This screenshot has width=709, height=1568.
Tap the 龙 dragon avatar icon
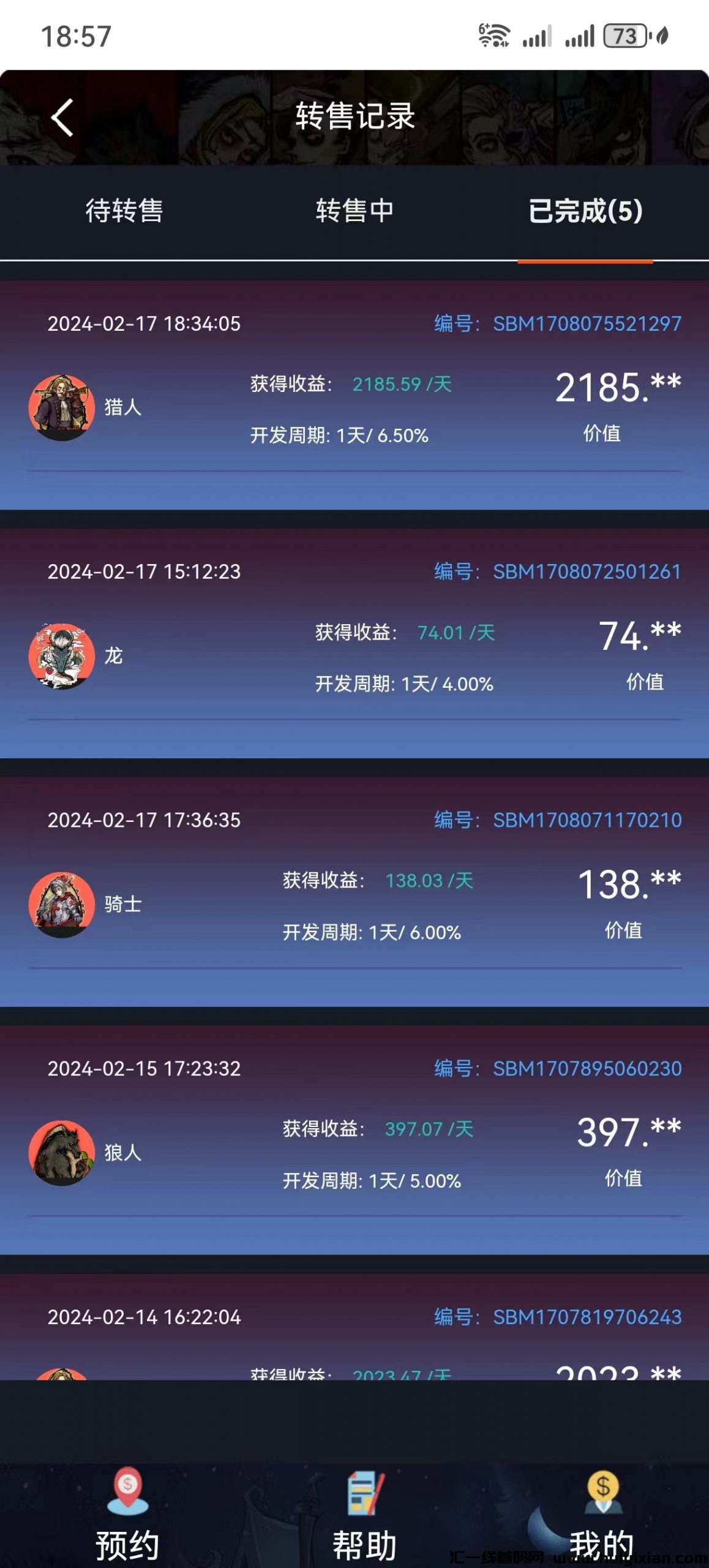63,655
